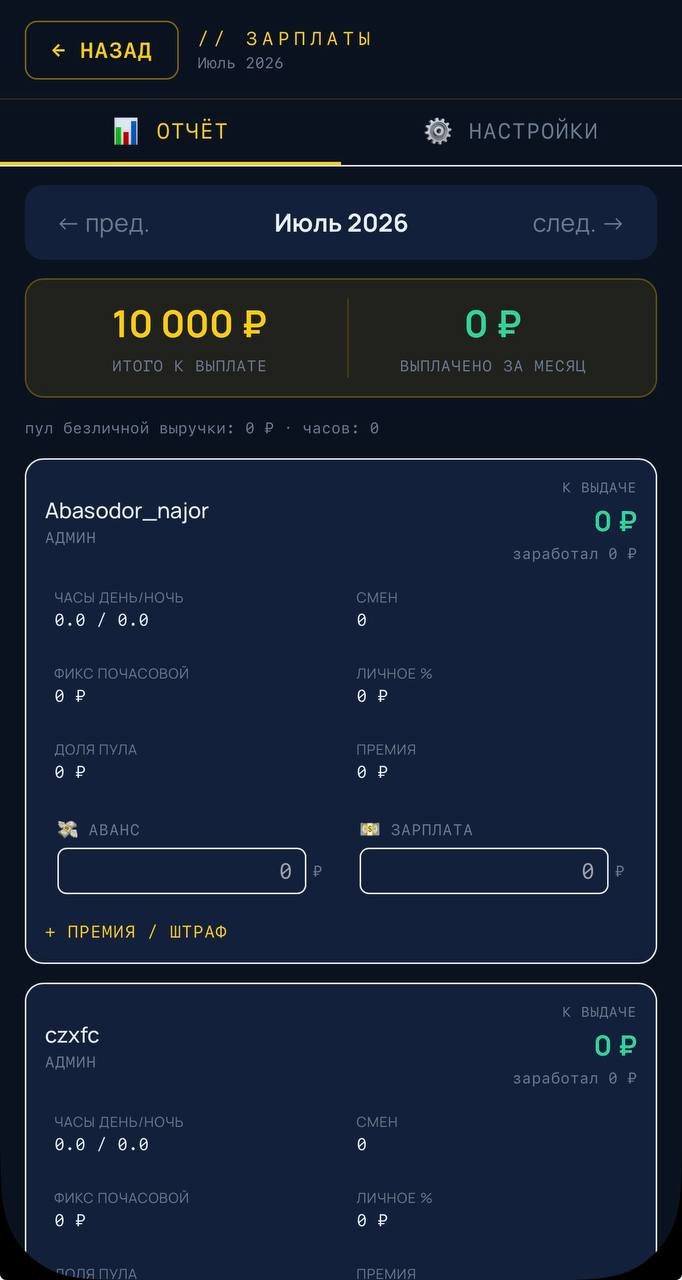This screenshot has height=1280, width=682.
Task: Go back with the Назад button
Action: click(x=102, y=50)
